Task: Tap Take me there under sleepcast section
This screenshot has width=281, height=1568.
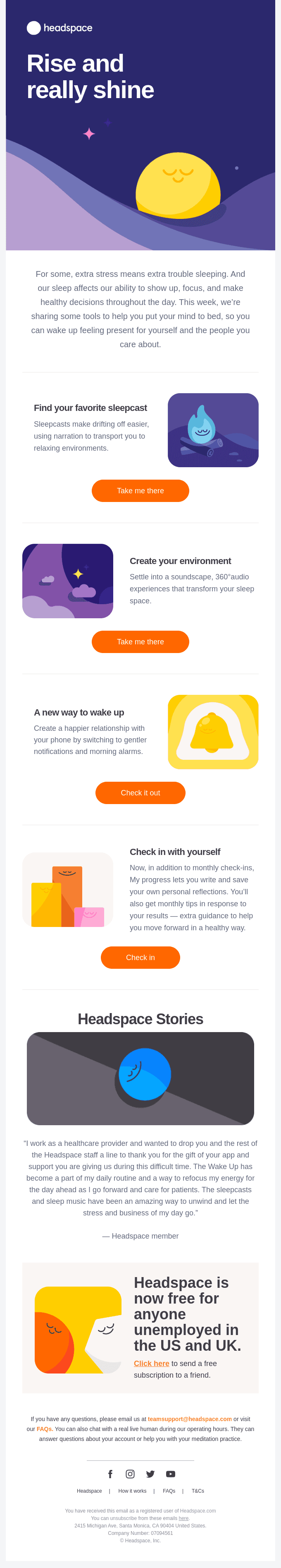Action: pyautogui.click(x=140, y=491)
